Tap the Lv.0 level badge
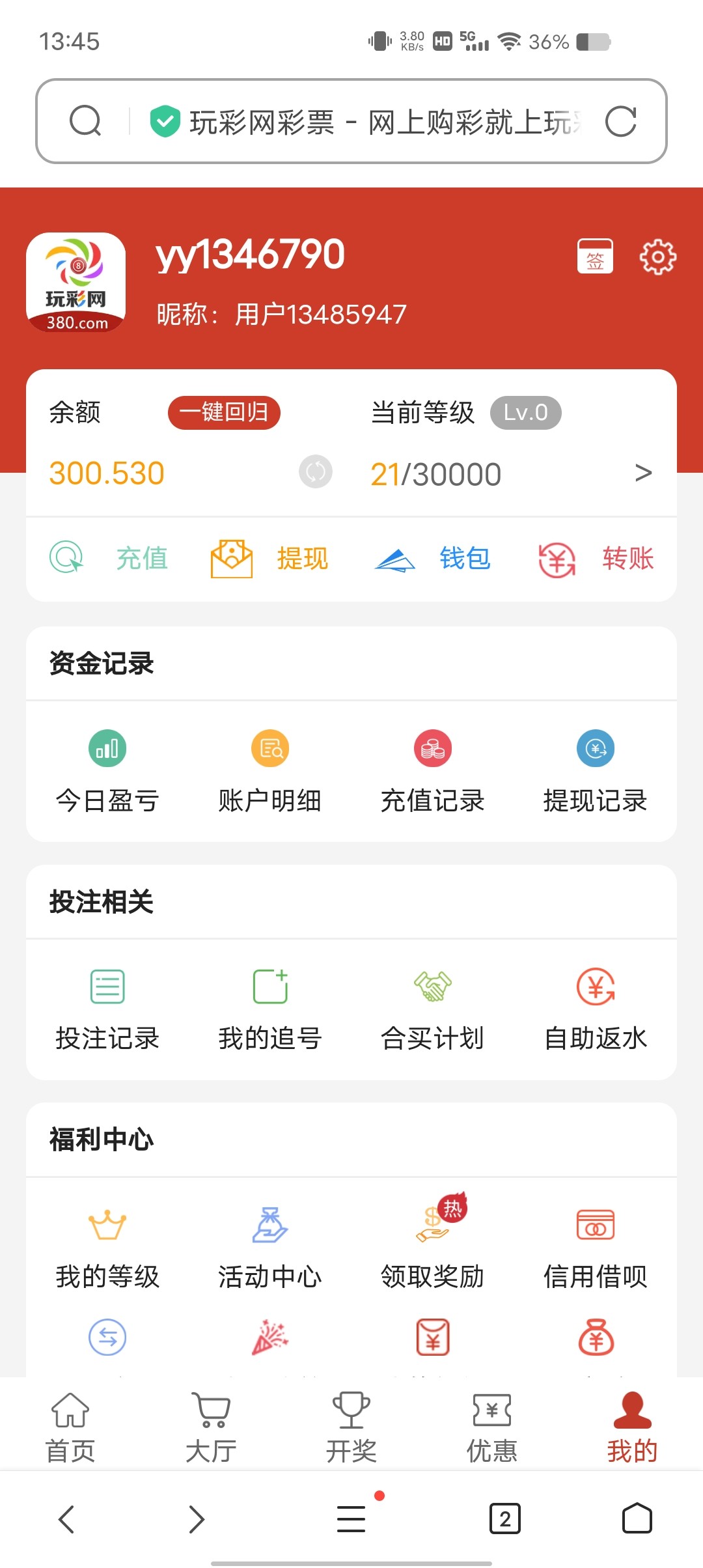The width and height of the screenshot is (703, 1568). click(x=526, y=412)
